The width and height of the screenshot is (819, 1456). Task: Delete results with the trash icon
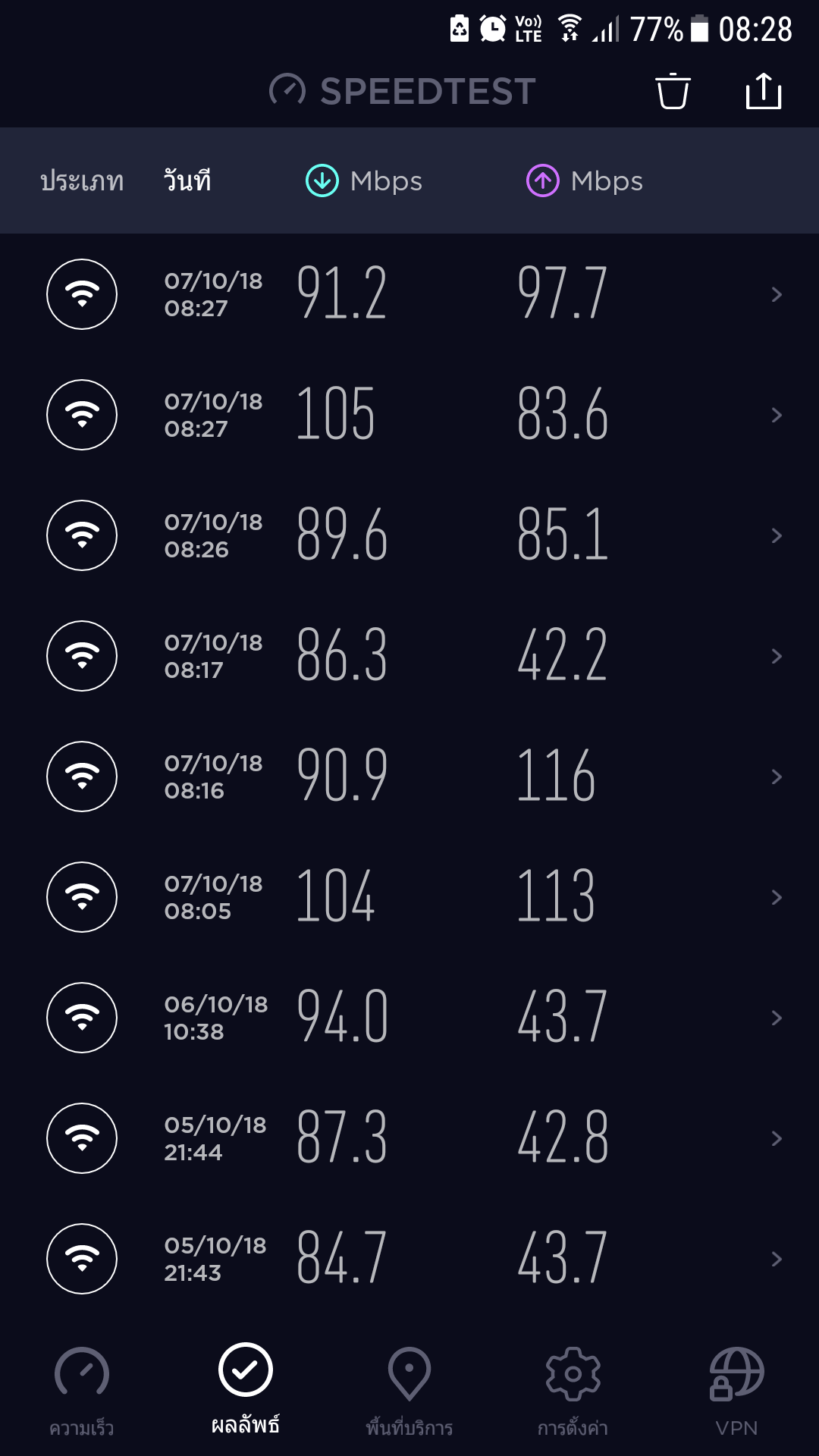(673, 91)
